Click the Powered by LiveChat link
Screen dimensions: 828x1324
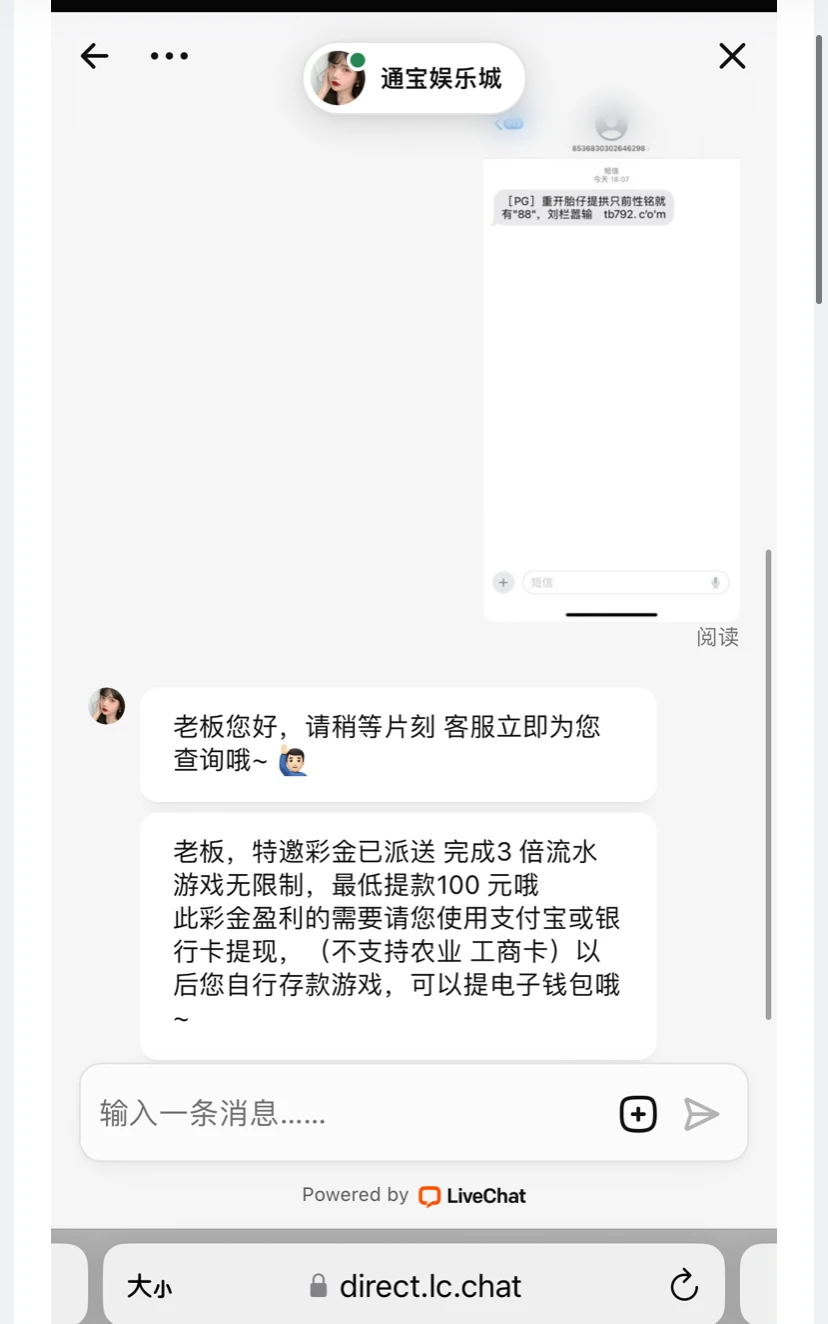coord(414,1195)
